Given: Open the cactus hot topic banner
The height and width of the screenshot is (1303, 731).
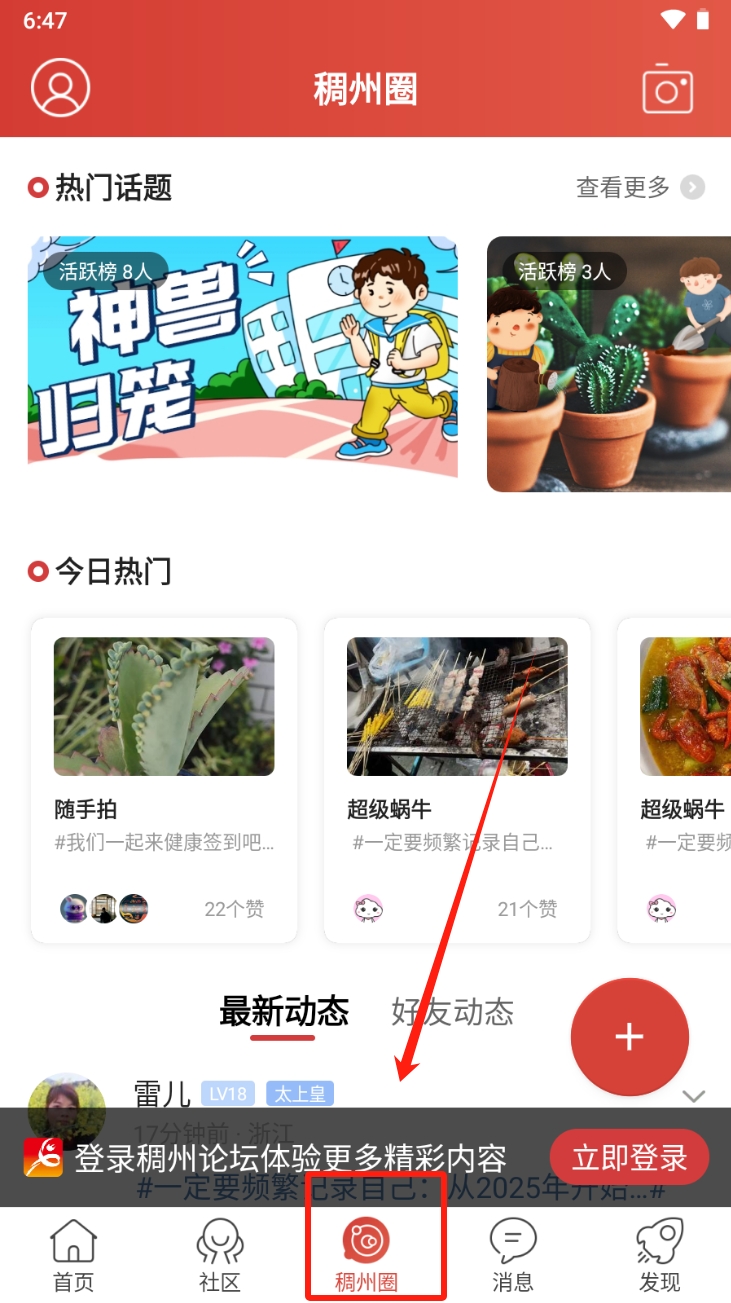Looking at the screenshot, I should click(x=608, y=364).
